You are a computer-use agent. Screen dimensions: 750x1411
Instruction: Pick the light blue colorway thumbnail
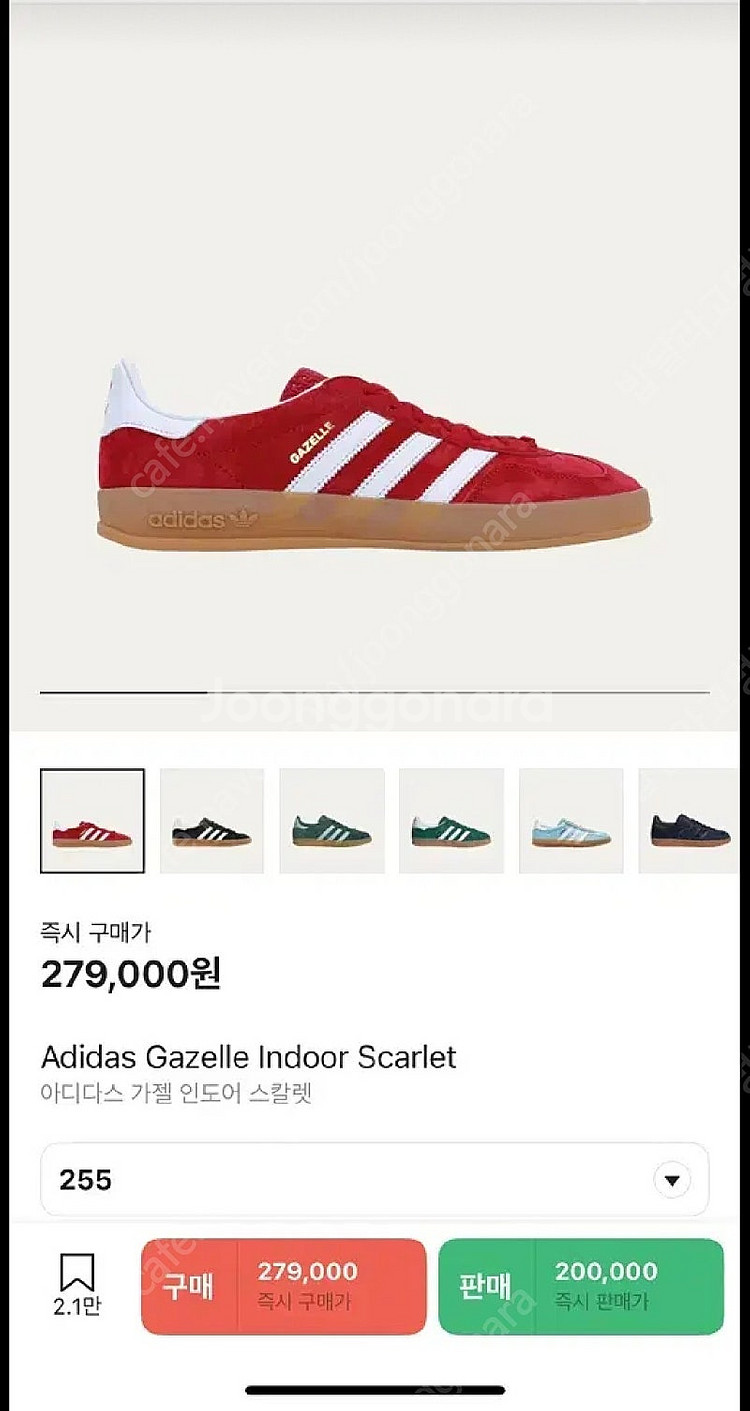pos(571,821)
